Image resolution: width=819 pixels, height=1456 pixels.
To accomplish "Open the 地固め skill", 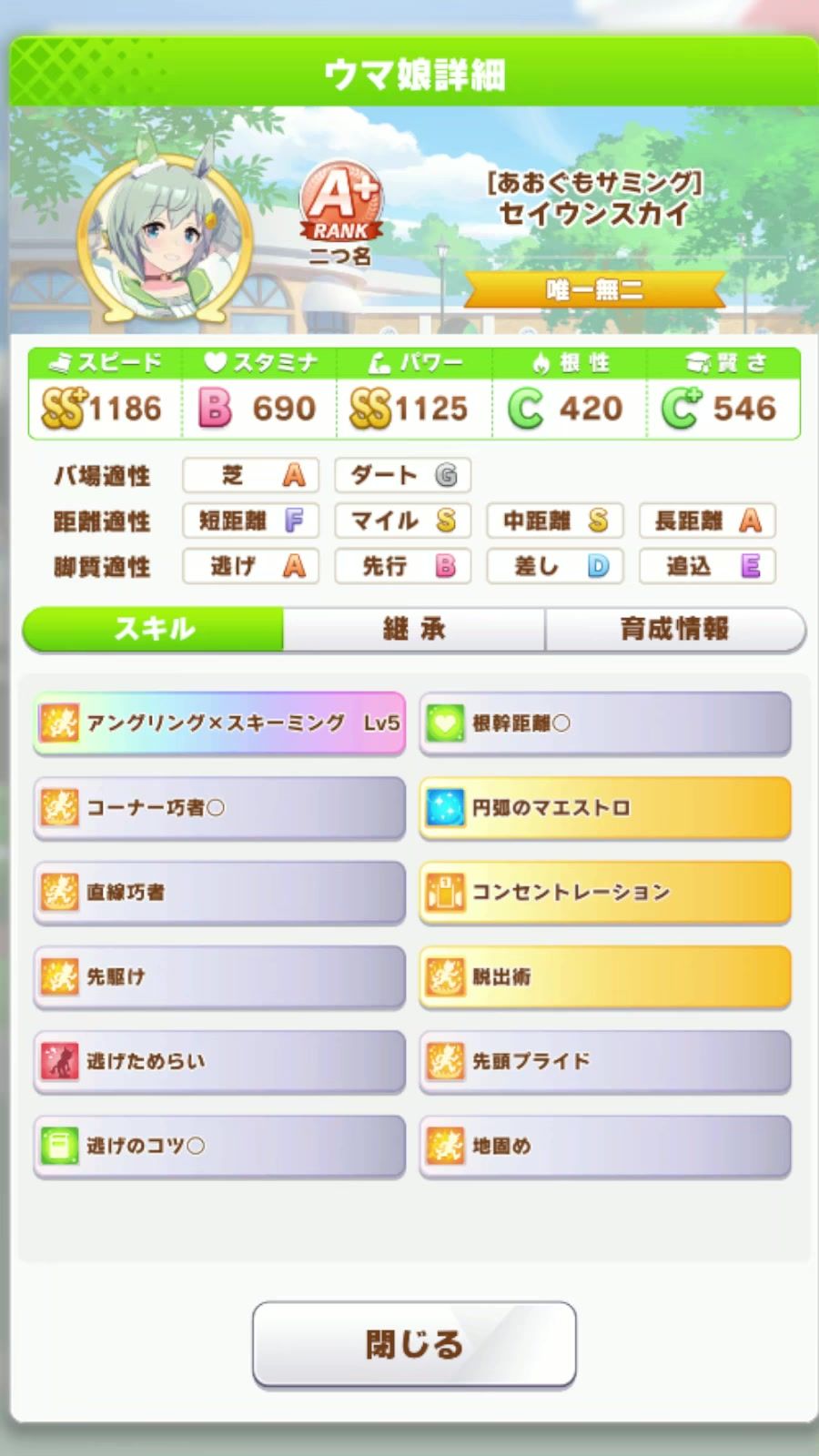I will [x=605, y=1147].
